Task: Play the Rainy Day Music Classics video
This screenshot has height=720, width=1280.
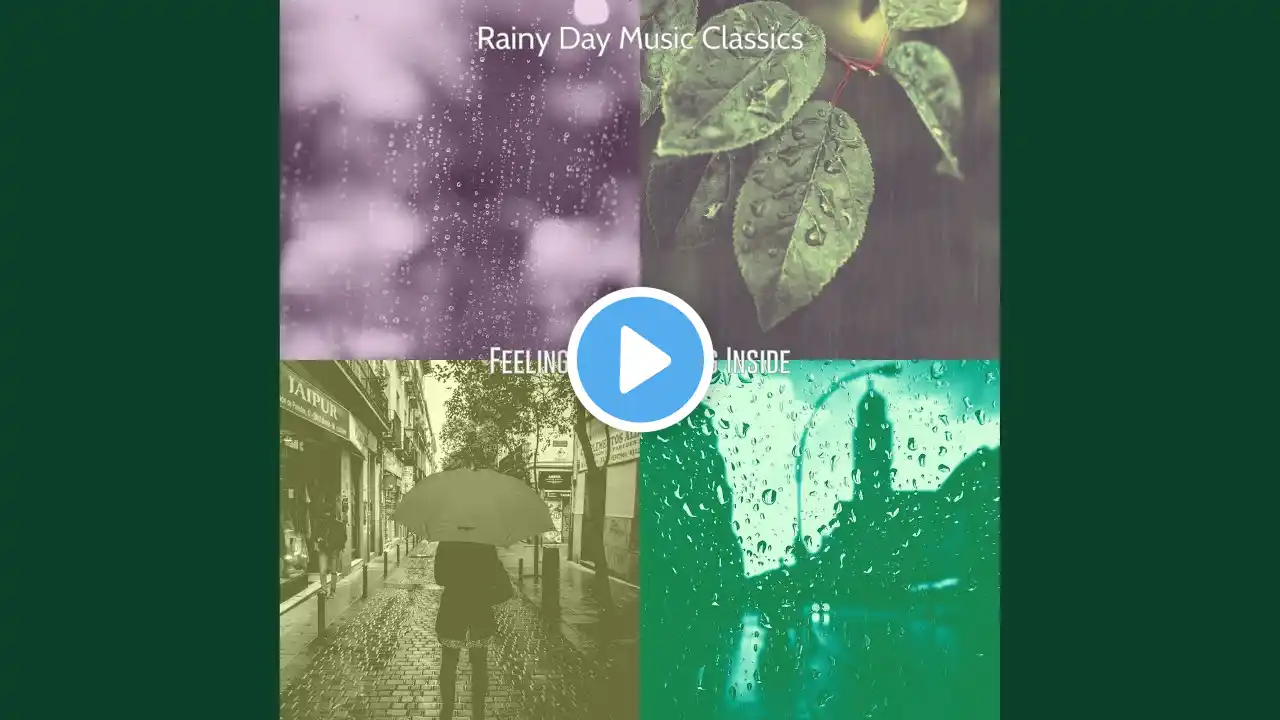Action: click(x=640, y=360)
